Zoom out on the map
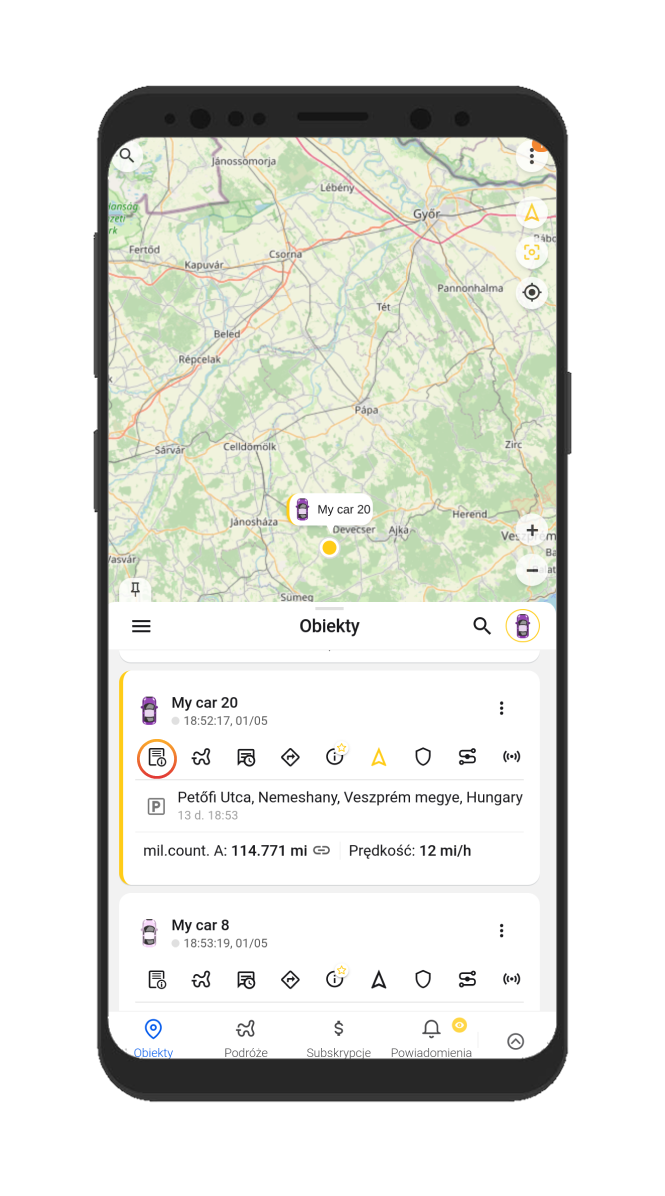The image size is (665, 1196). click(x=532, y=571)
